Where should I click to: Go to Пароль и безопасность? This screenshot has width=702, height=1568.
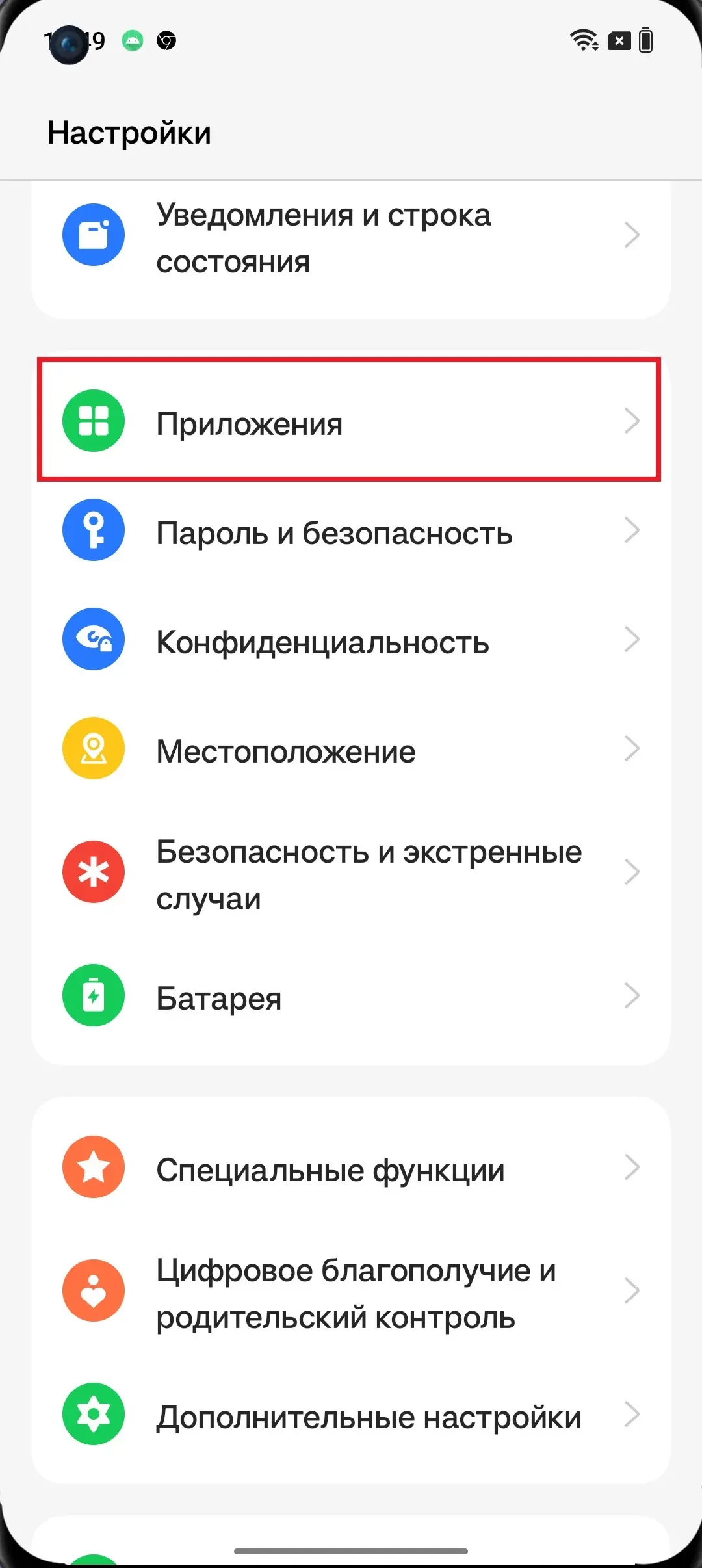[x=351, y=532]
